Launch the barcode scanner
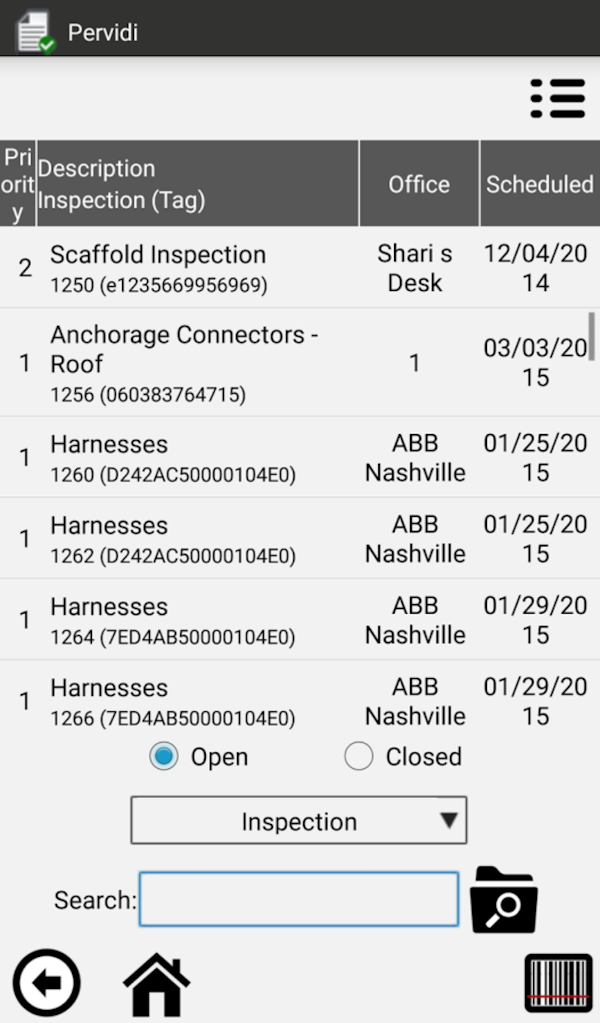Viewport: 600px width, 1023px height. (558, 983)
